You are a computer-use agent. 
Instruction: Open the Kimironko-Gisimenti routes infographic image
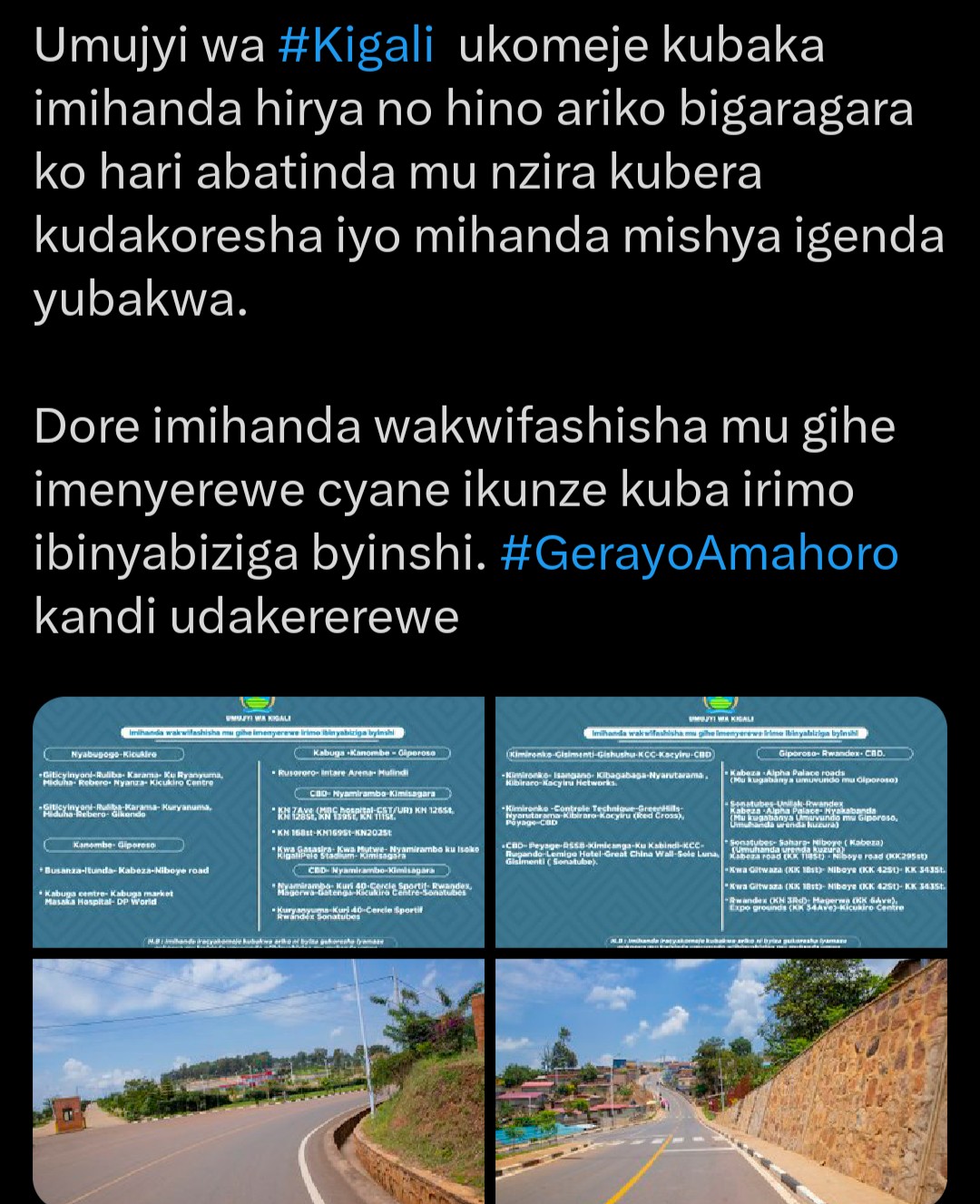[720, 822]
